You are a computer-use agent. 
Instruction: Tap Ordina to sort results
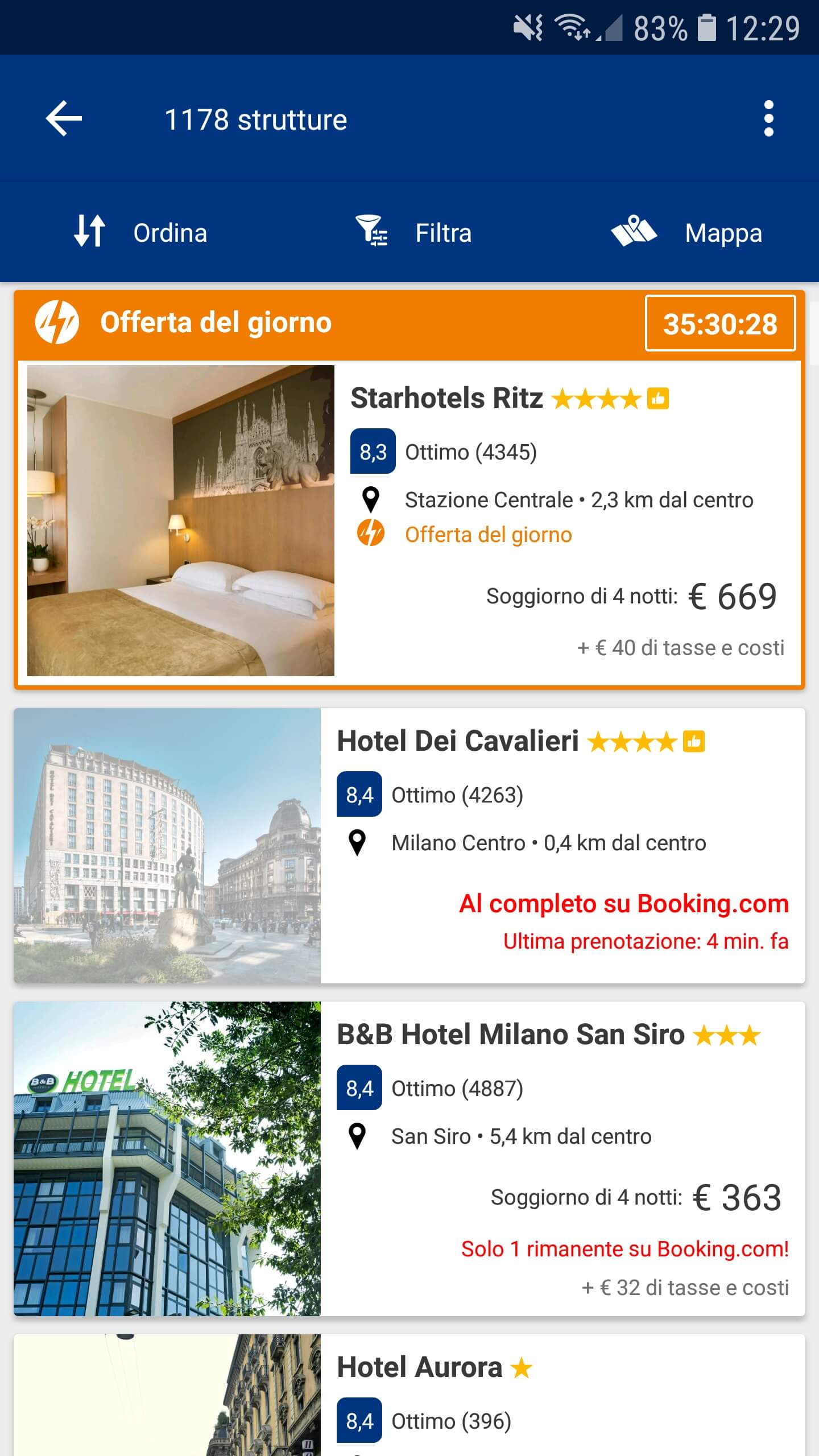140,233
